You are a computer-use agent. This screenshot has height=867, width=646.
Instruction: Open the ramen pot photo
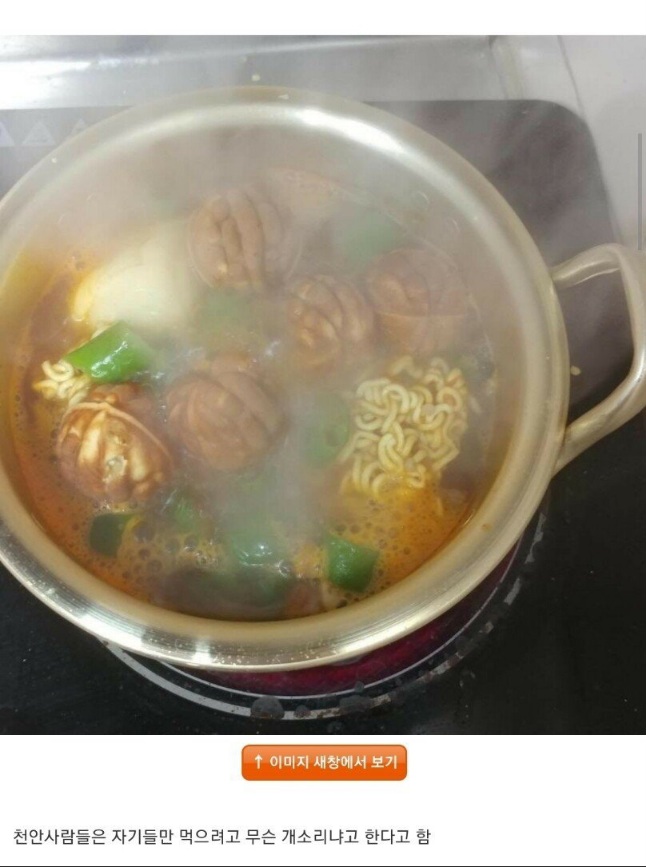tap(322, 385)
